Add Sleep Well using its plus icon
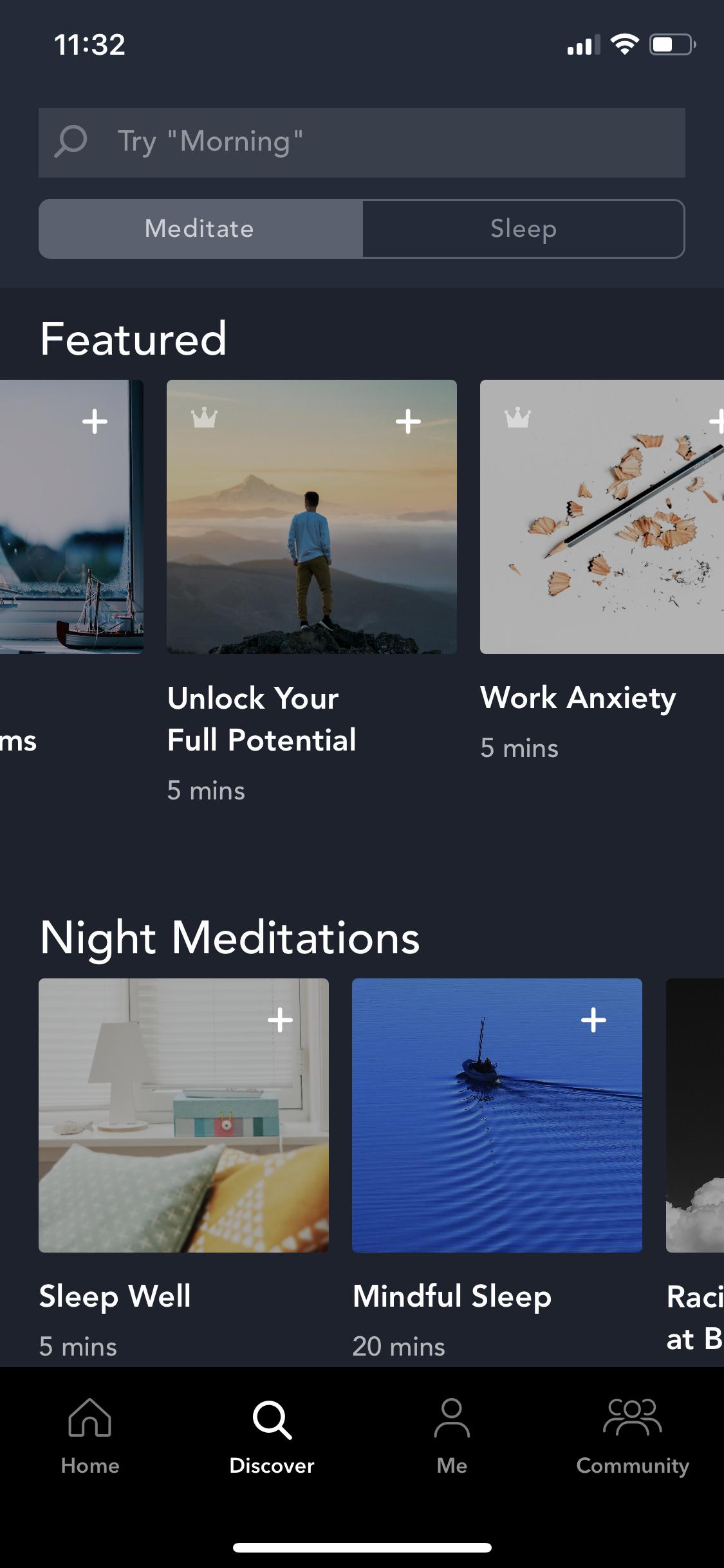The width and height of the screenshot is (724, 1568). point(280,1020)
